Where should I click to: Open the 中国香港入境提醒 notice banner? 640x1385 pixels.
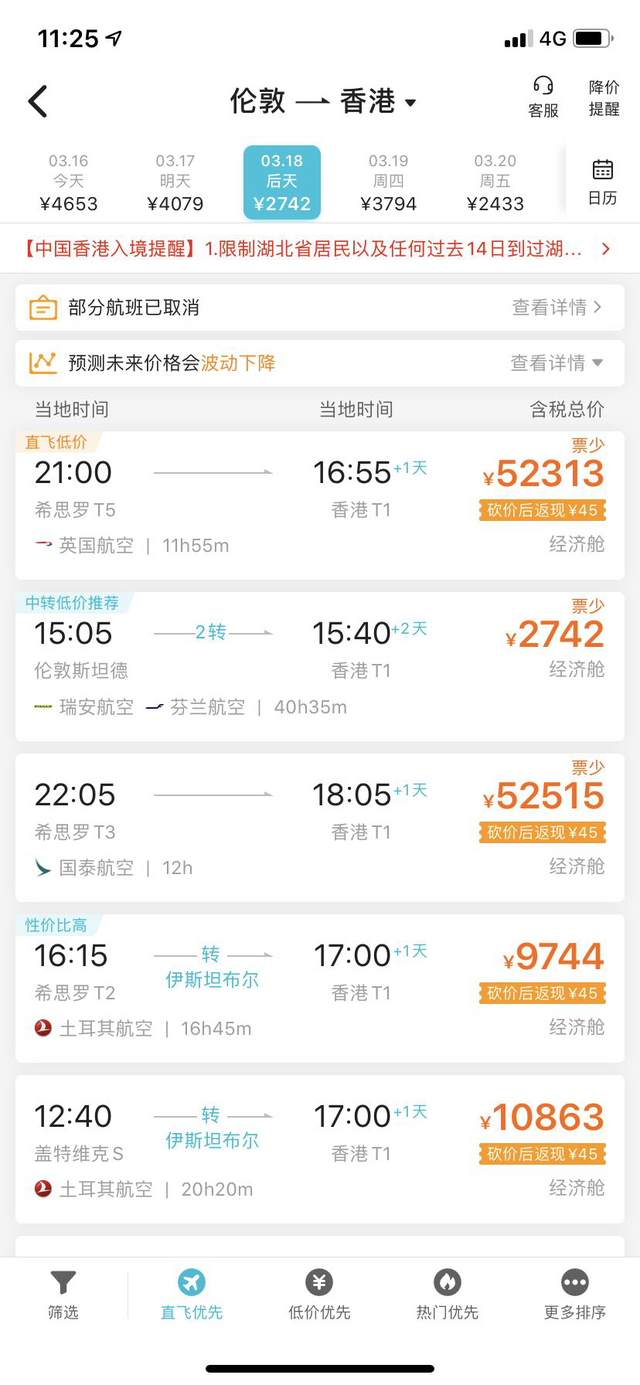(320, 249)
